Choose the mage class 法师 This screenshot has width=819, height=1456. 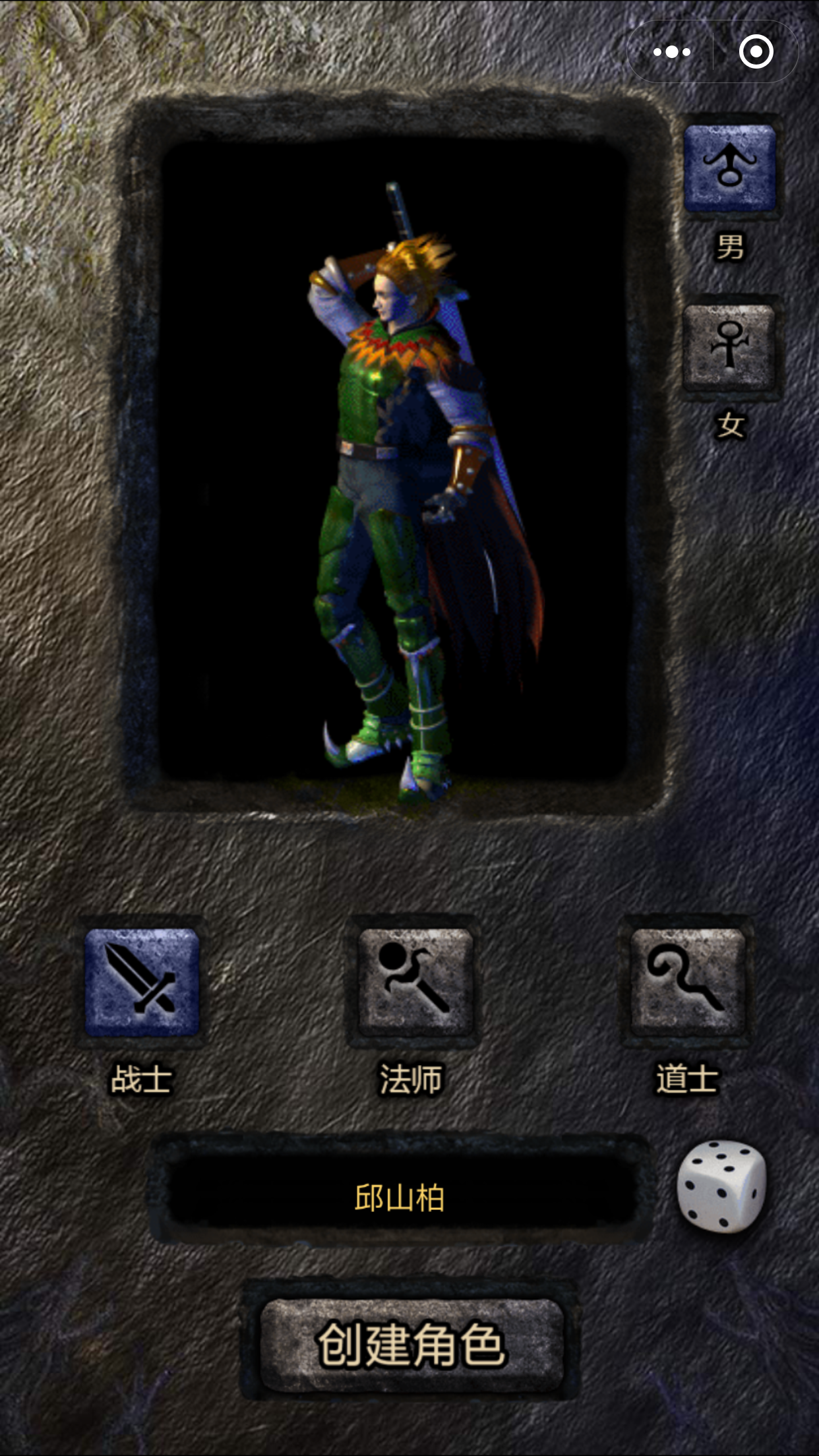415,982
